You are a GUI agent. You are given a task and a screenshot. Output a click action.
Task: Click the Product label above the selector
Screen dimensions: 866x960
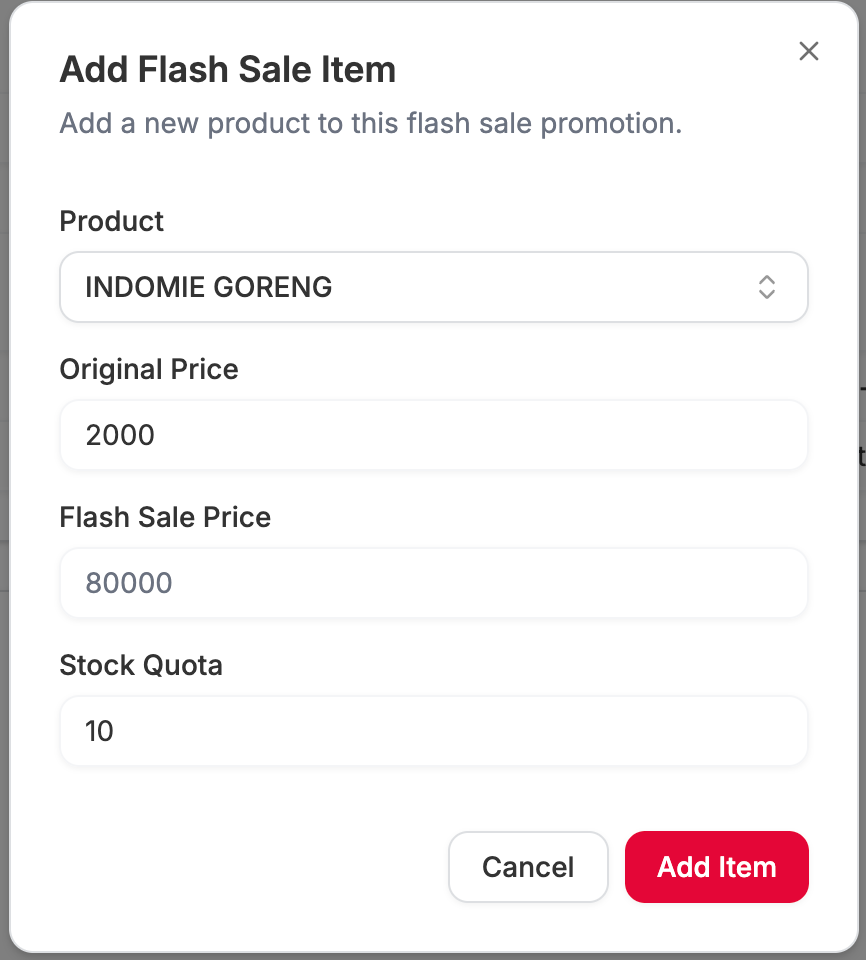(x=111, y=221)
